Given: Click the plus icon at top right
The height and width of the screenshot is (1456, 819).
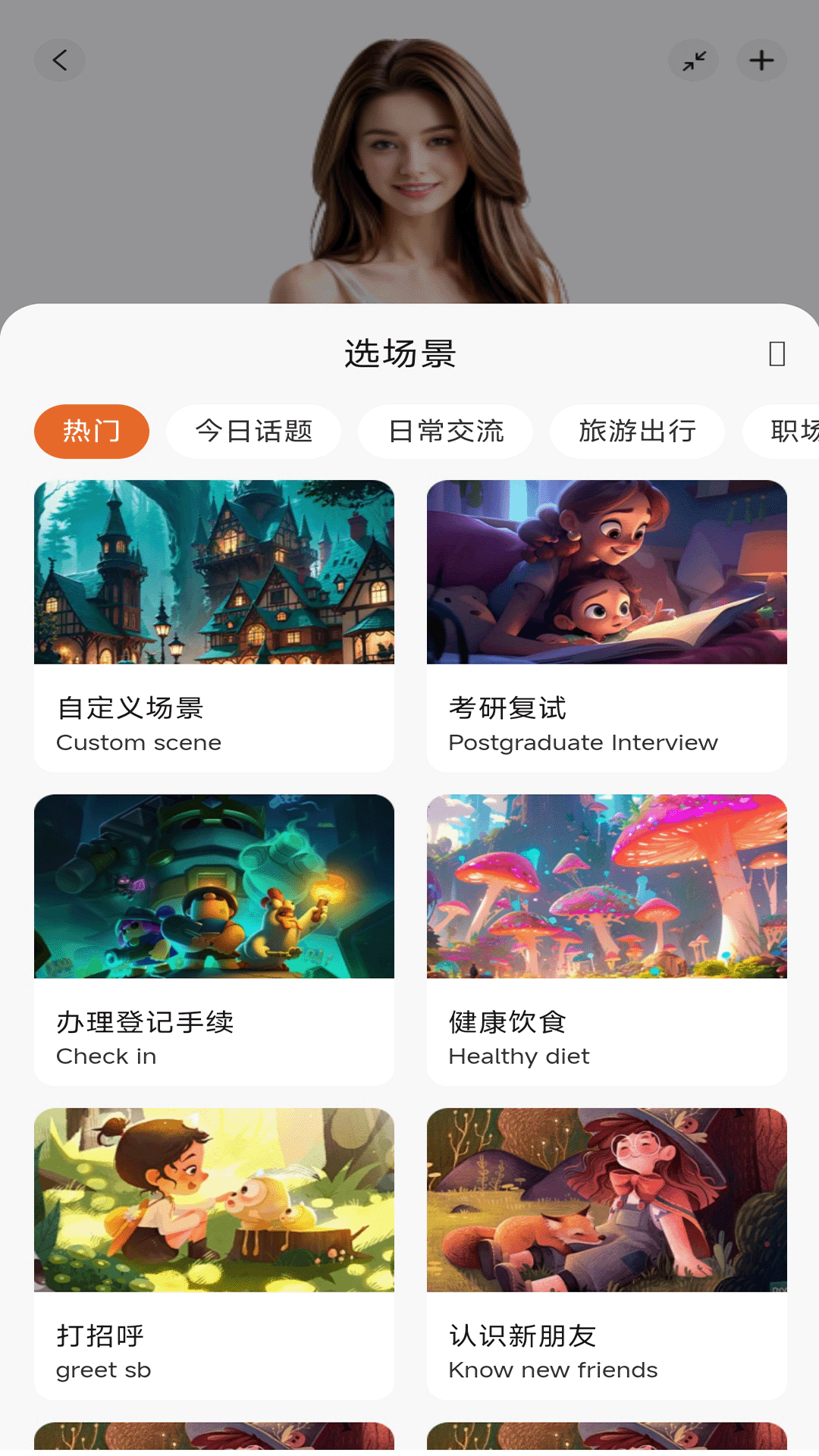Looking at the screenshot, I should pyautogui.click(x=761, y=60).
